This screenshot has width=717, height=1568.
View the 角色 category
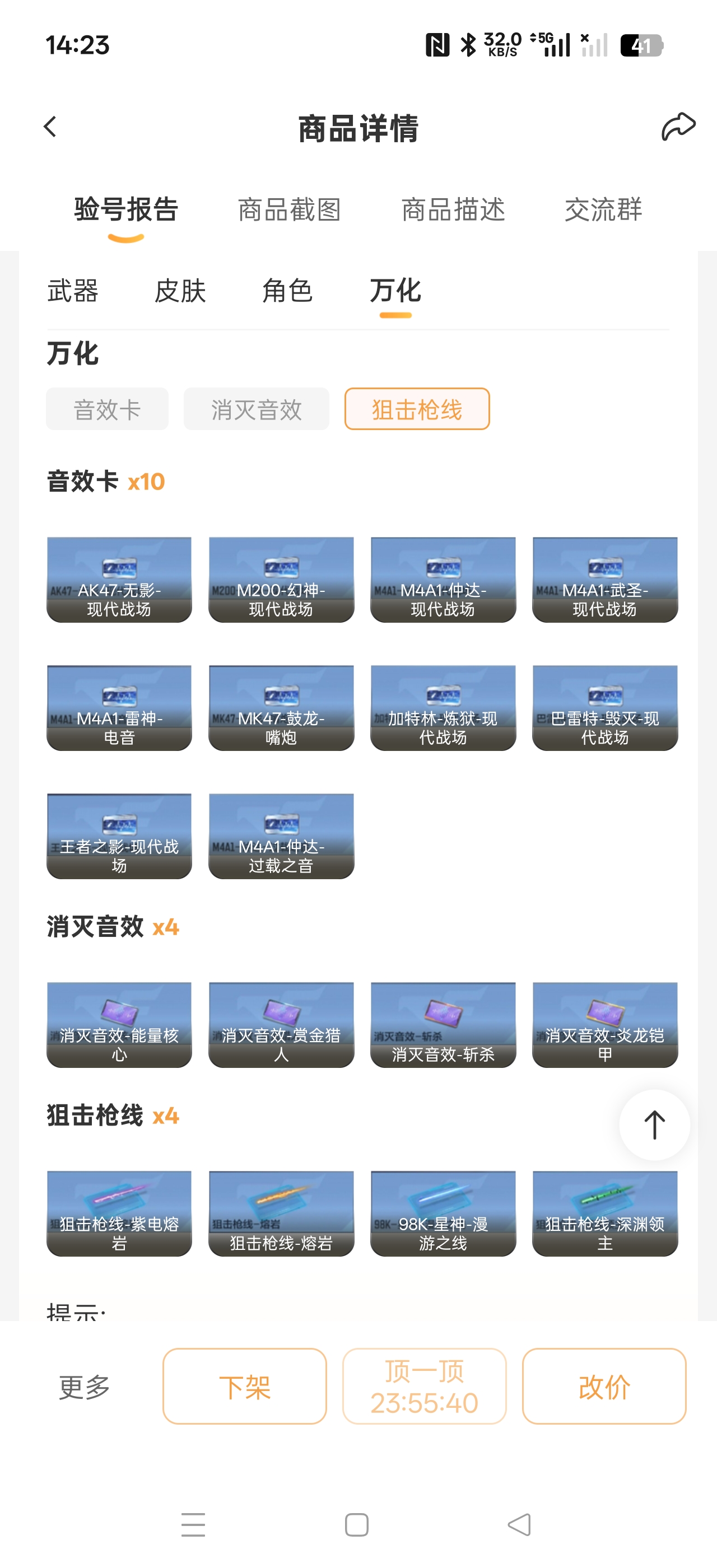click(287, 291)
